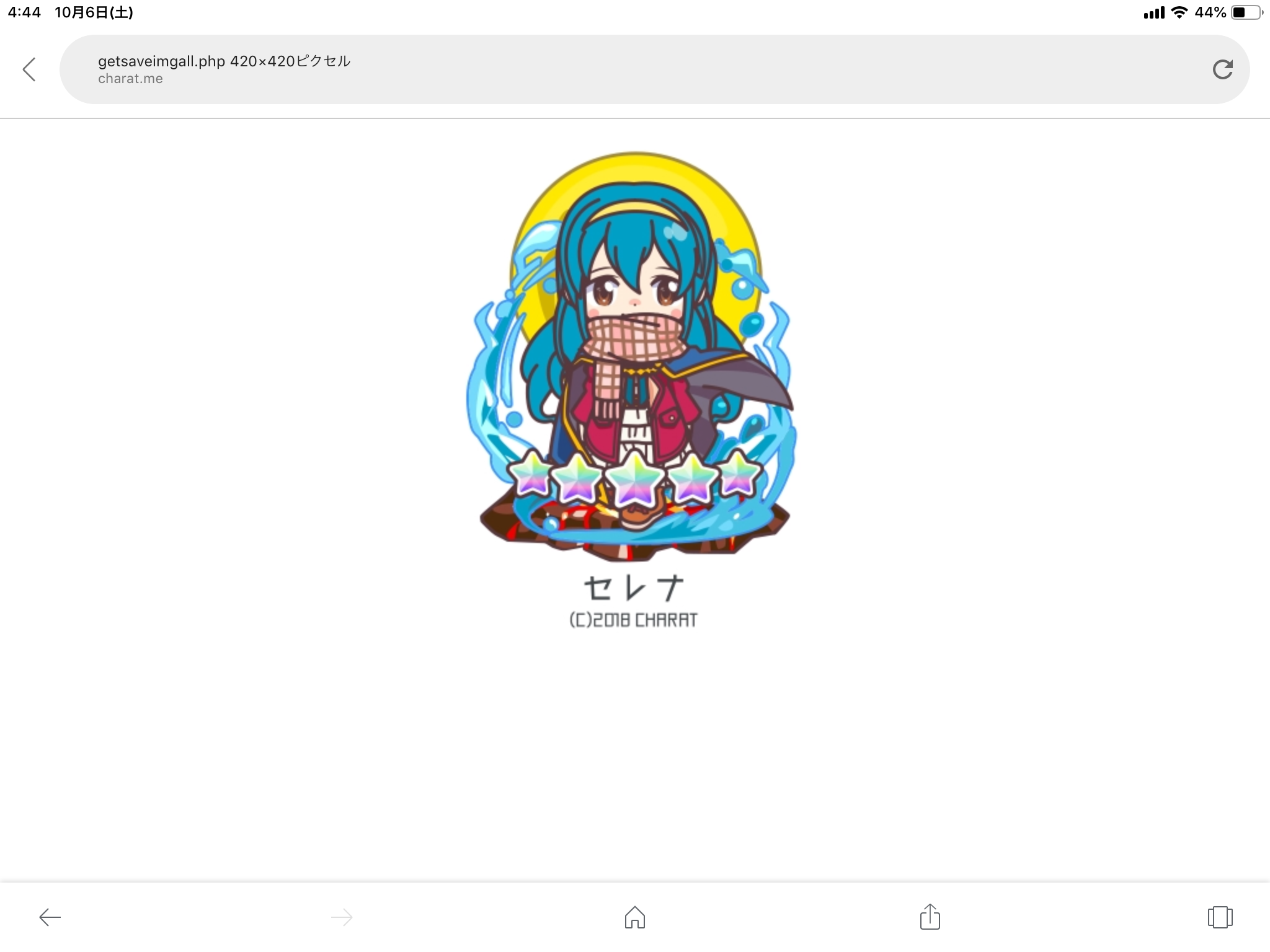Go to the browser home page
This screenshot has height=952, width=1270.
[634, 917]
